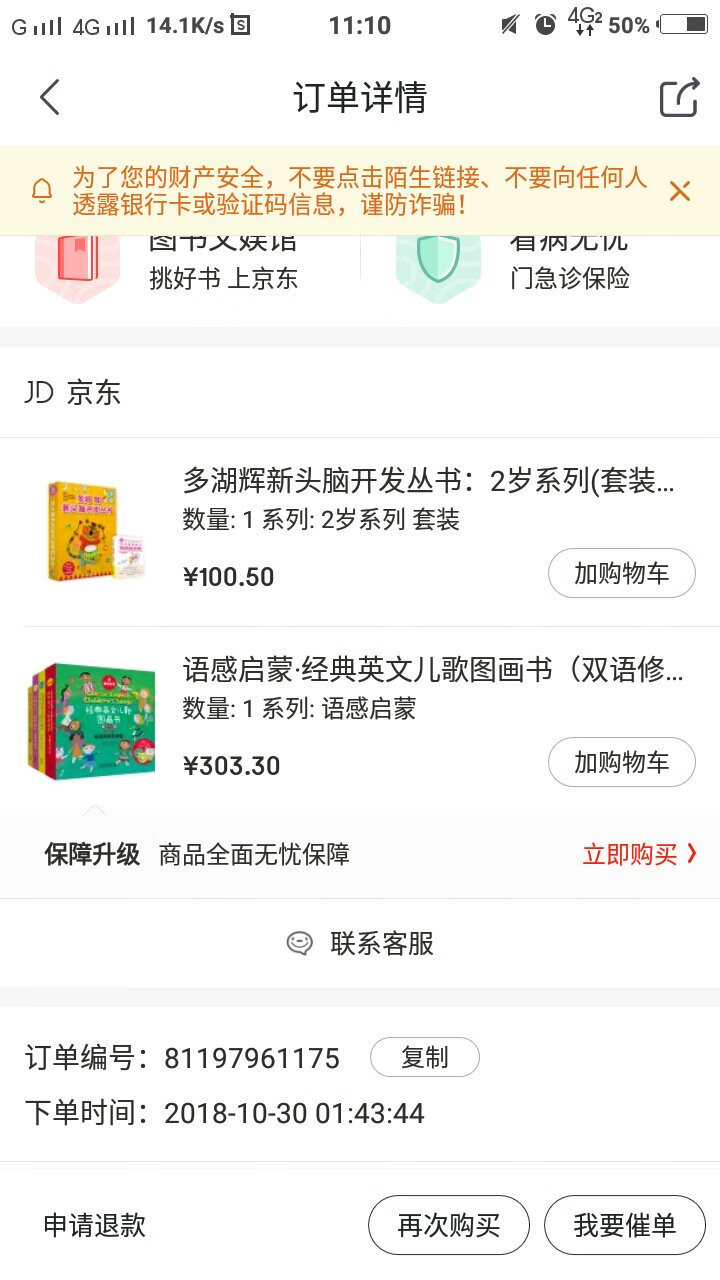This screenshot has width=720, height=1280.
Task: Add the ¥303.30 book to cart
Action: click(x=621, y=762)
